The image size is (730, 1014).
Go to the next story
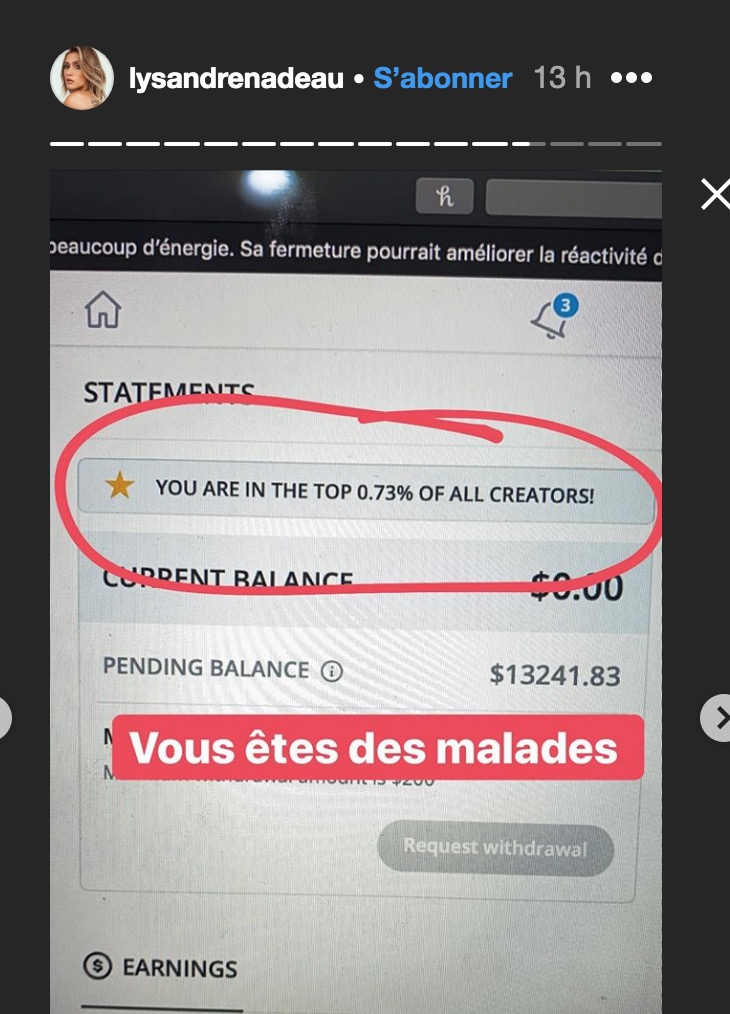(716, 717)
